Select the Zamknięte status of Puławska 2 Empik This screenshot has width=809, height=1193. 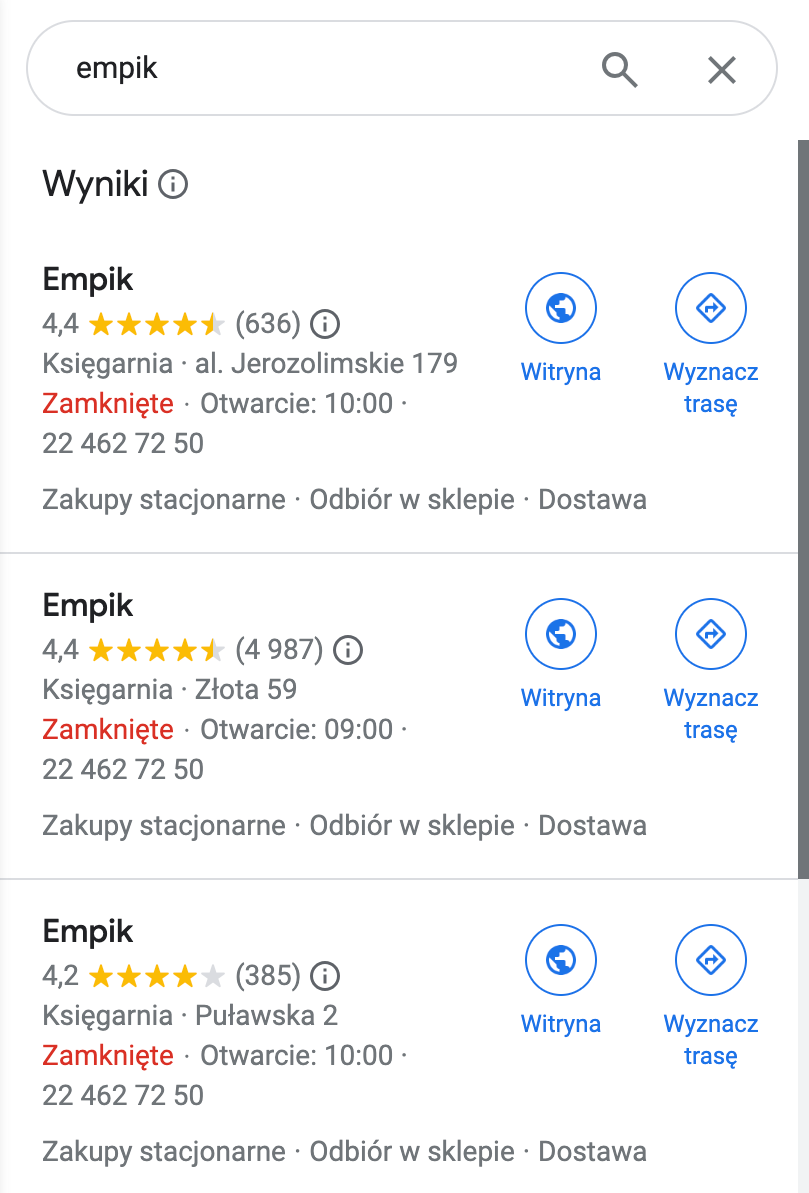(107, 1056)
